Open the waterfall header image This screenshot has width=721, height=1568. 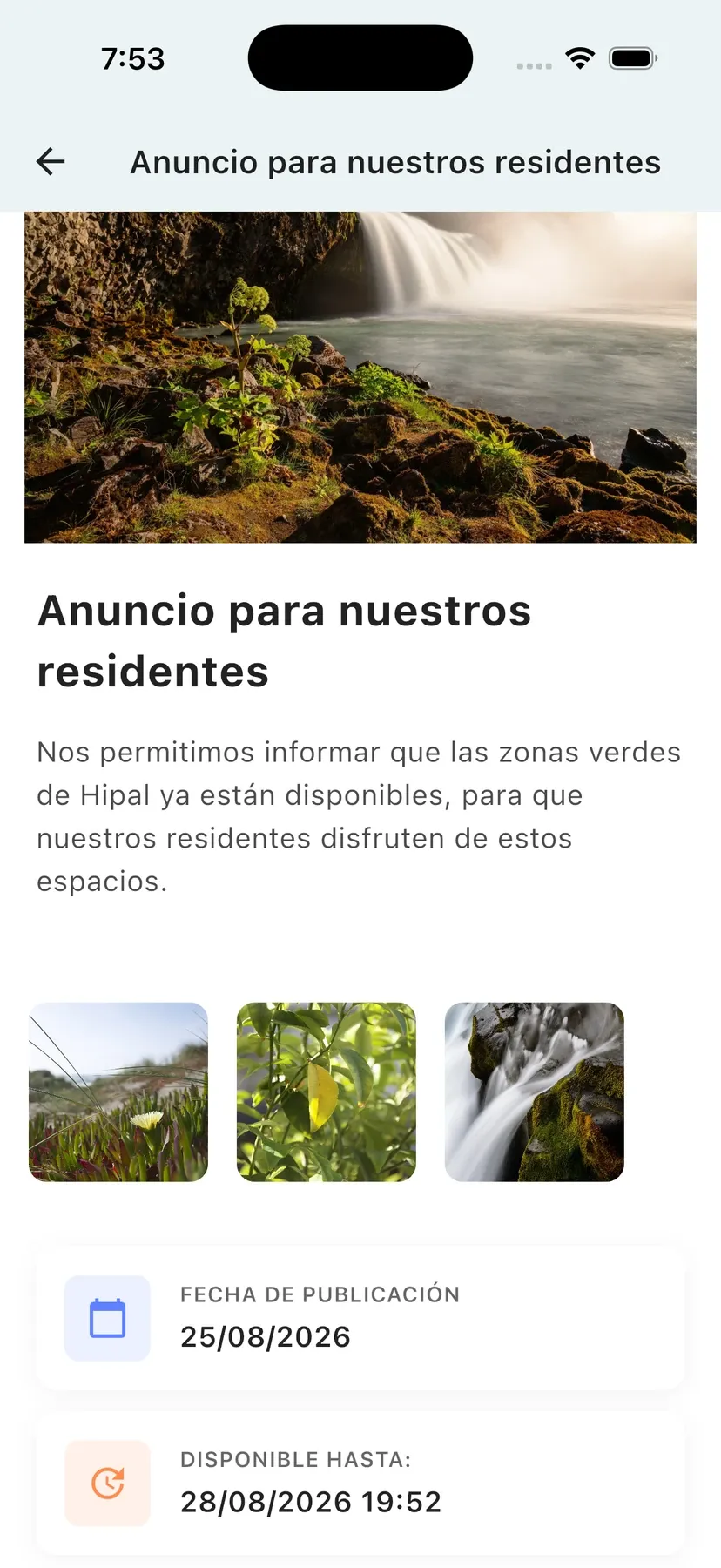(360, 377)
